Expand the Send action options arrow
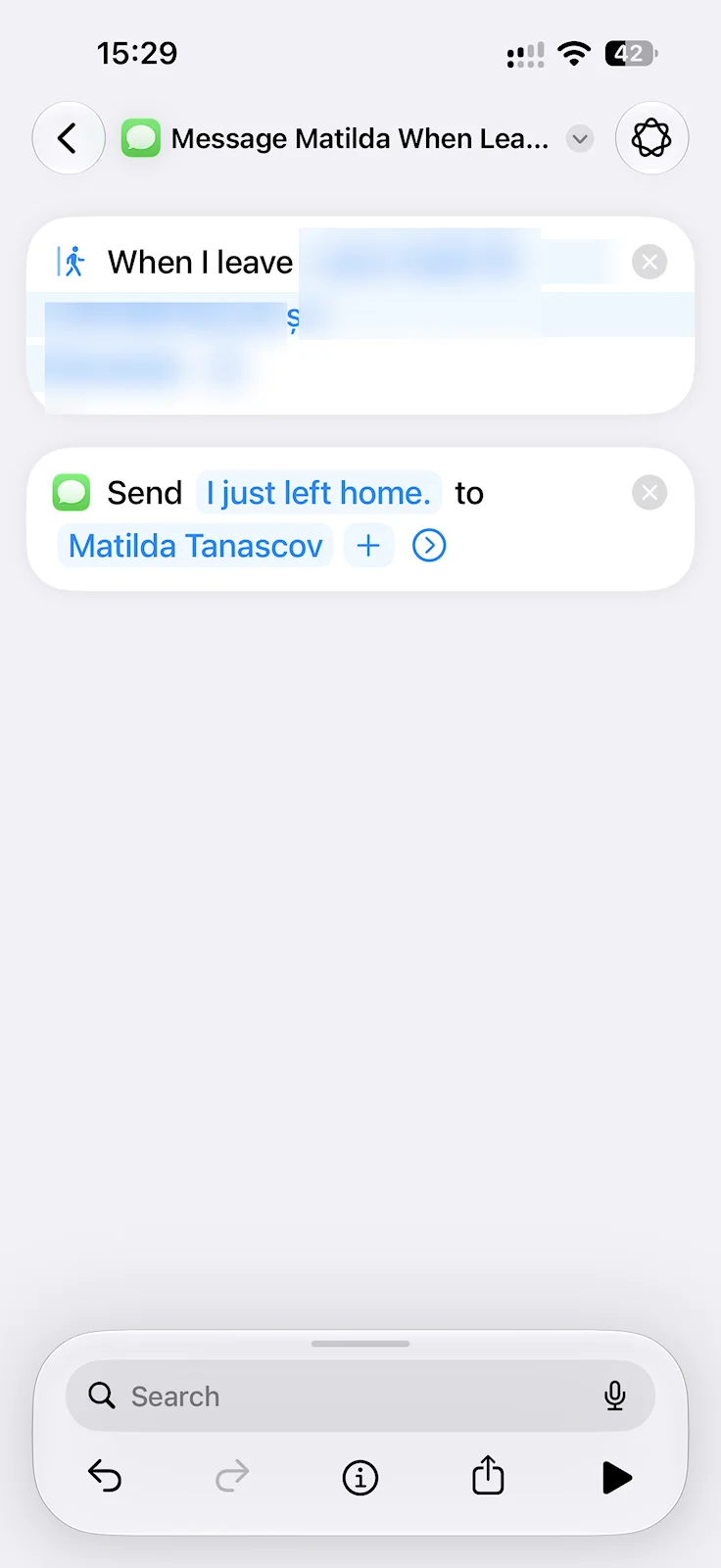Viewport: 721px width, 1568px height. [x=429, y=546]
